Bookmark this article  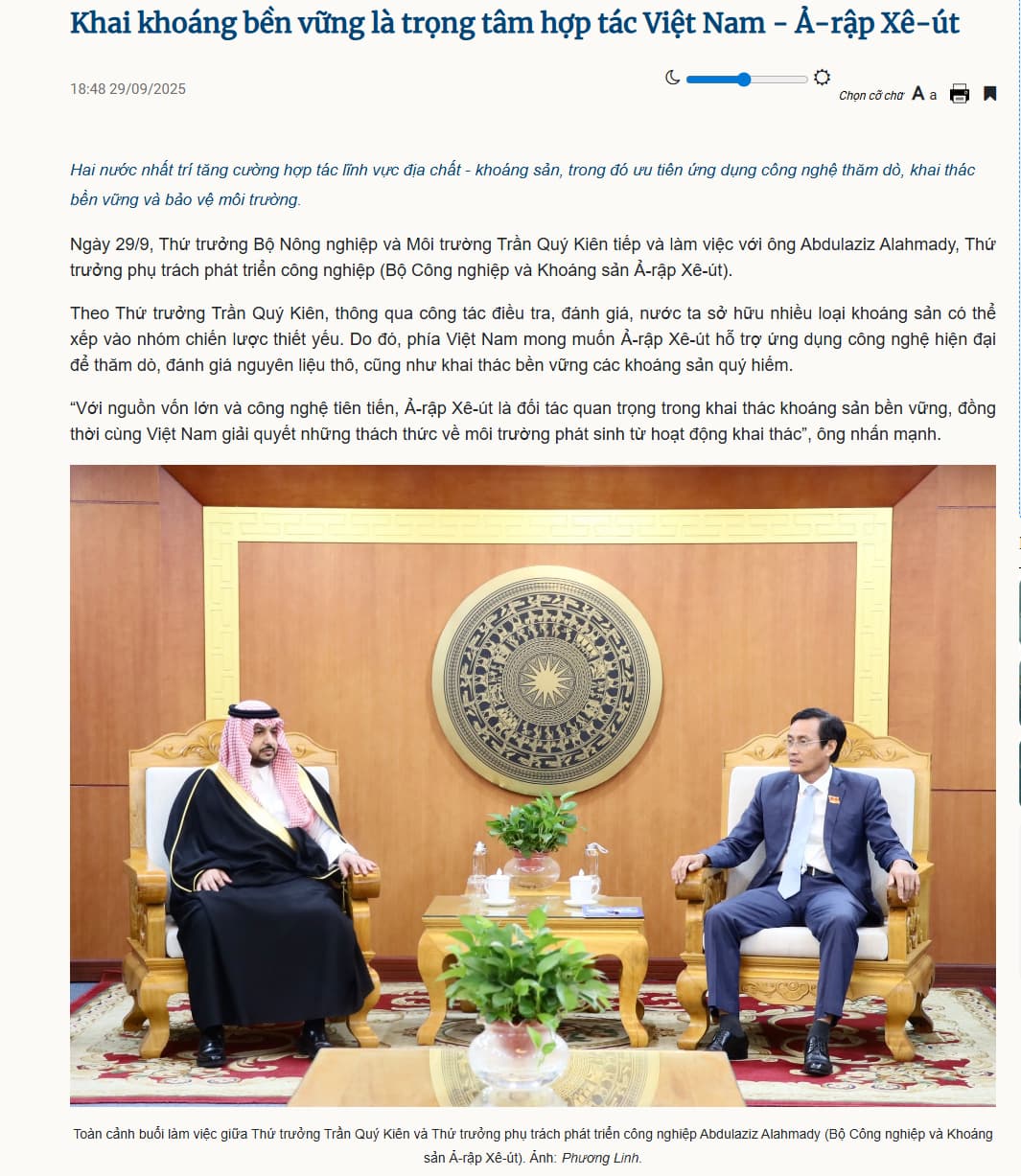(990, 94)
